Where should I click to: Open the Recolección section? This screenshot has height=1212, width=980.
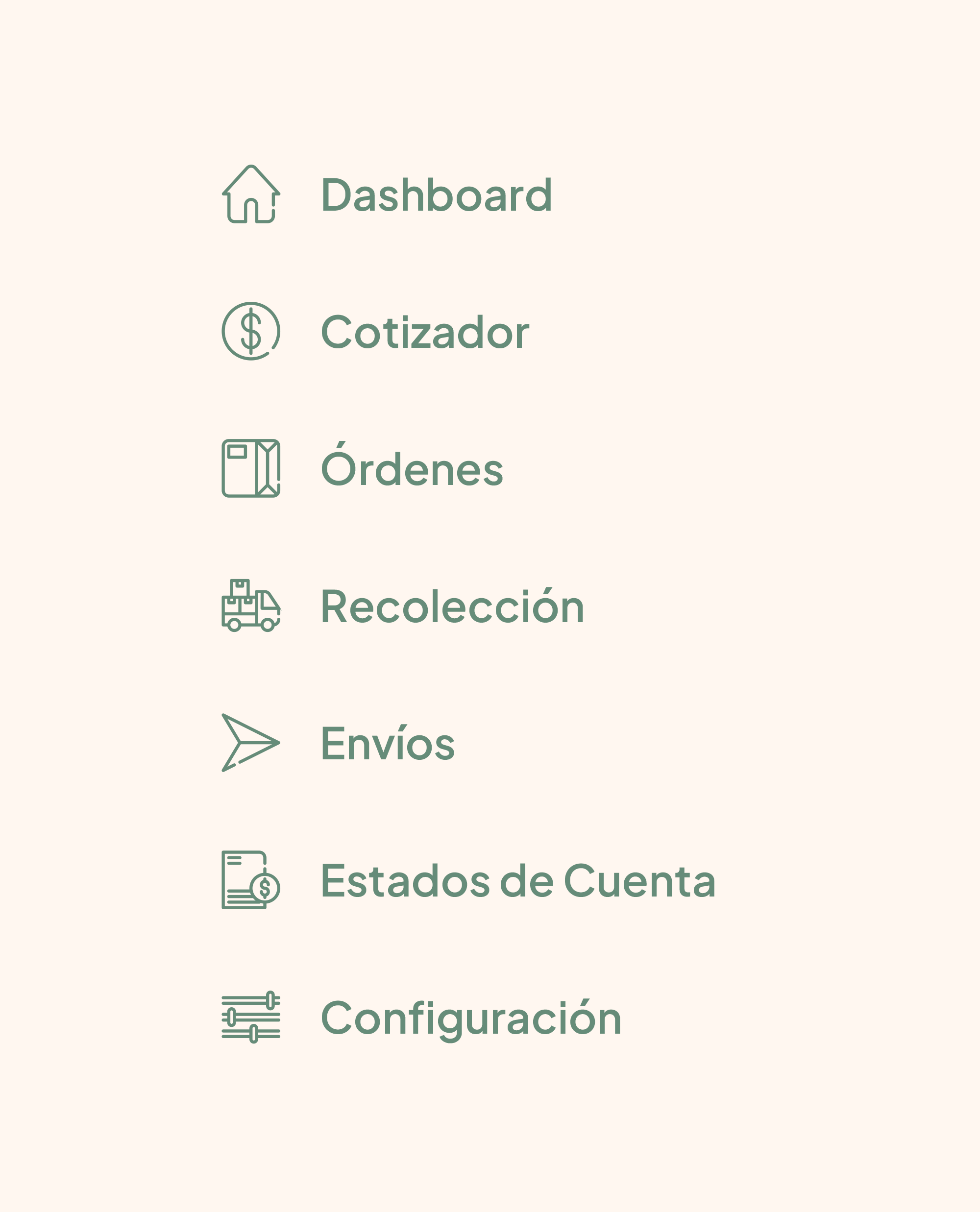[x=452, y=606]
